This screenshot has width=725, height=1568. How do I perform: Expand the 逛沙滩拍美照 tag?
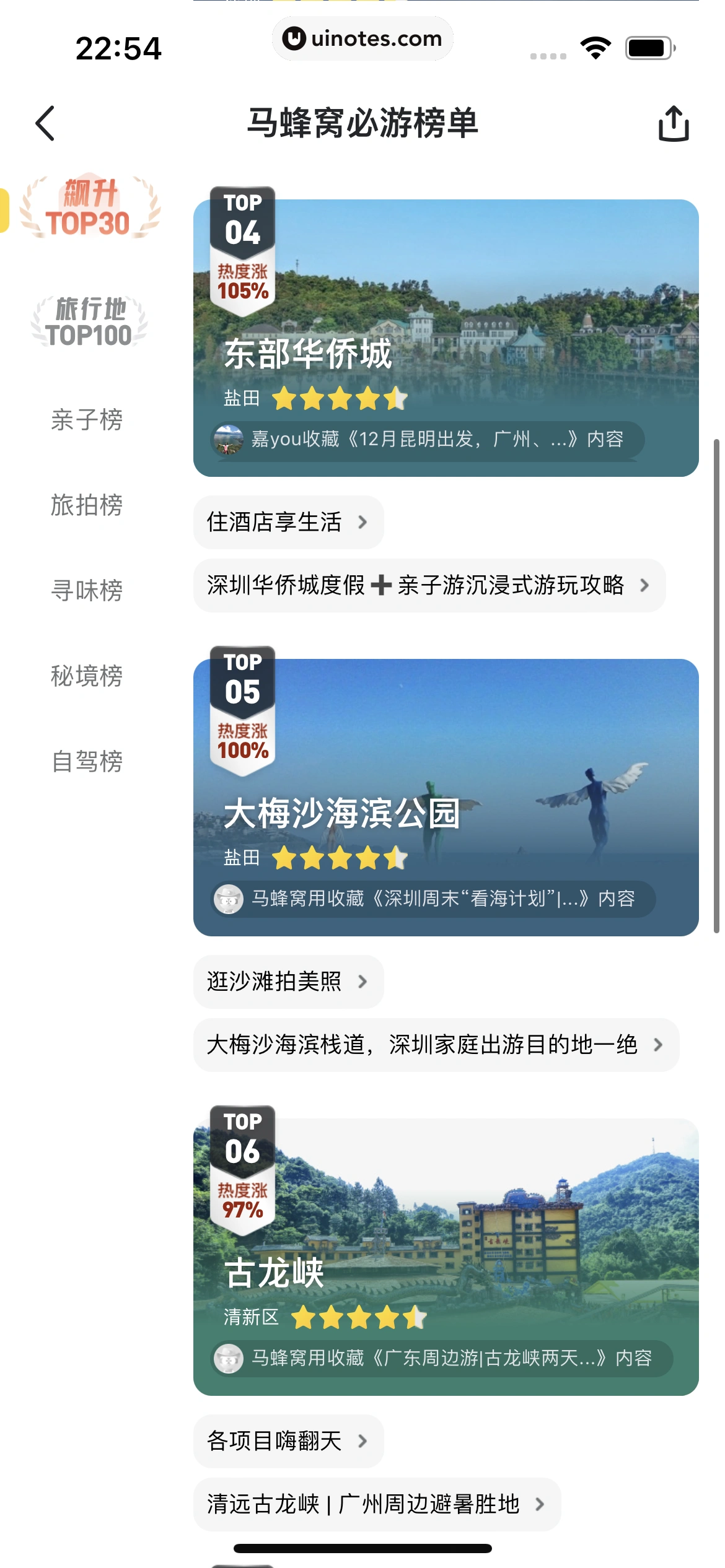[x=288, y=982]
